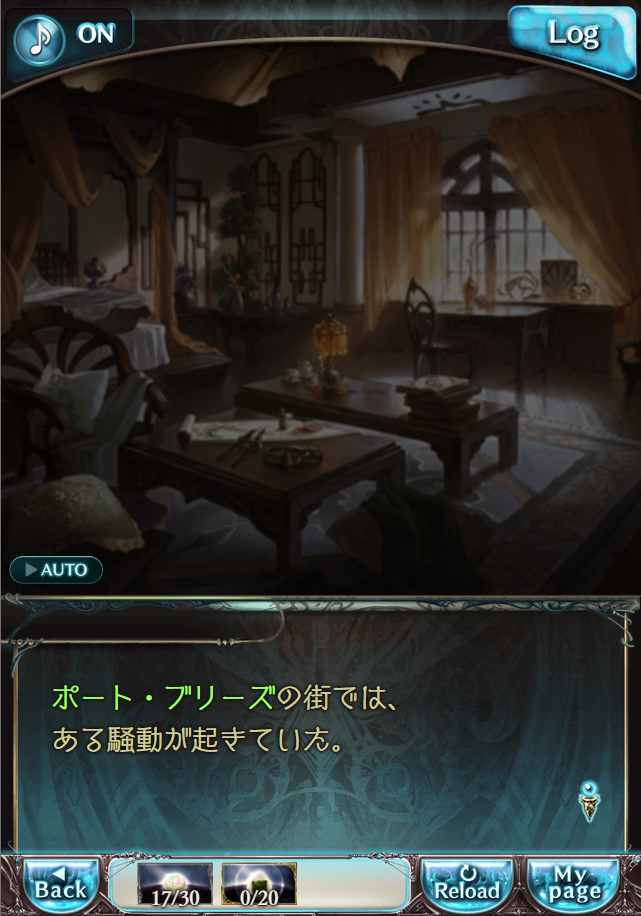
Task: Open the dialogue Log
Action: click(573, 34)
